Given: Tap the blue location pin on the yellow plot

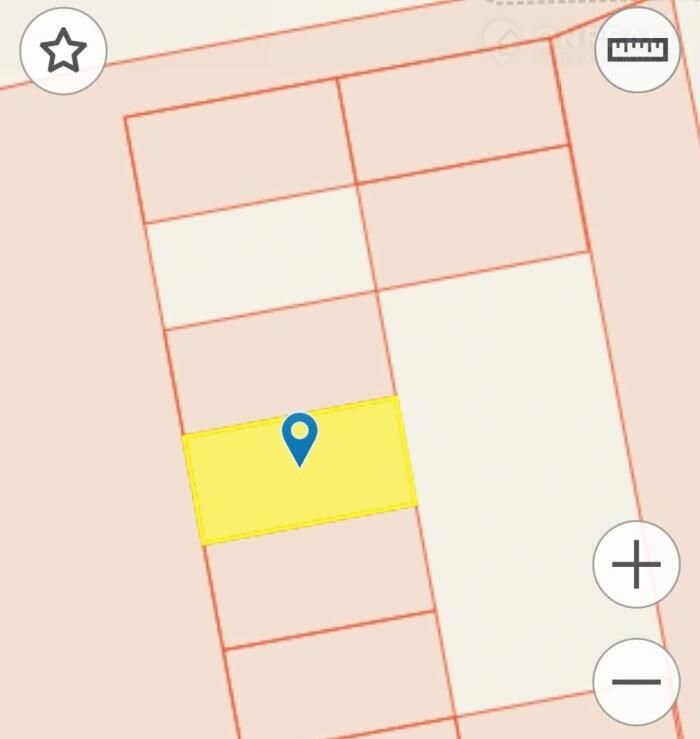Looking at the screenshot, I should click(299, 437).
